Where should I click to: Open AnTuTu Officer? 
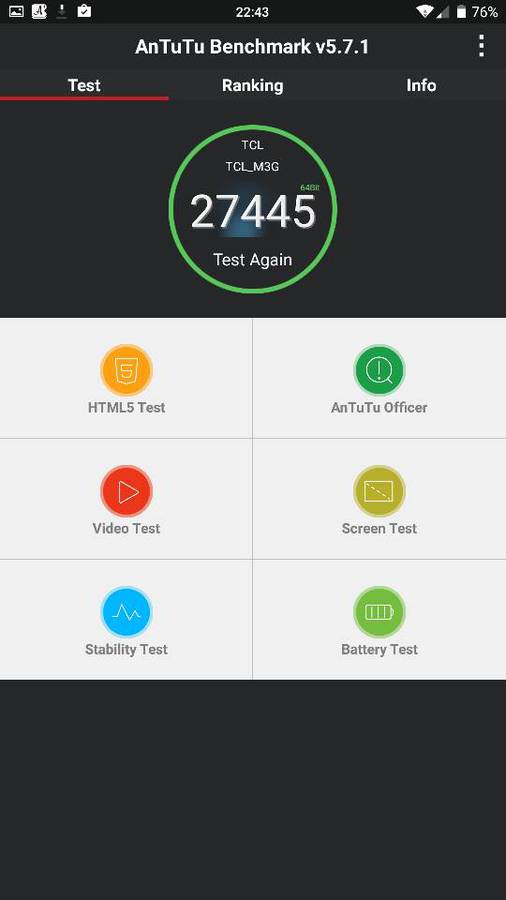(x=379, y=378)
